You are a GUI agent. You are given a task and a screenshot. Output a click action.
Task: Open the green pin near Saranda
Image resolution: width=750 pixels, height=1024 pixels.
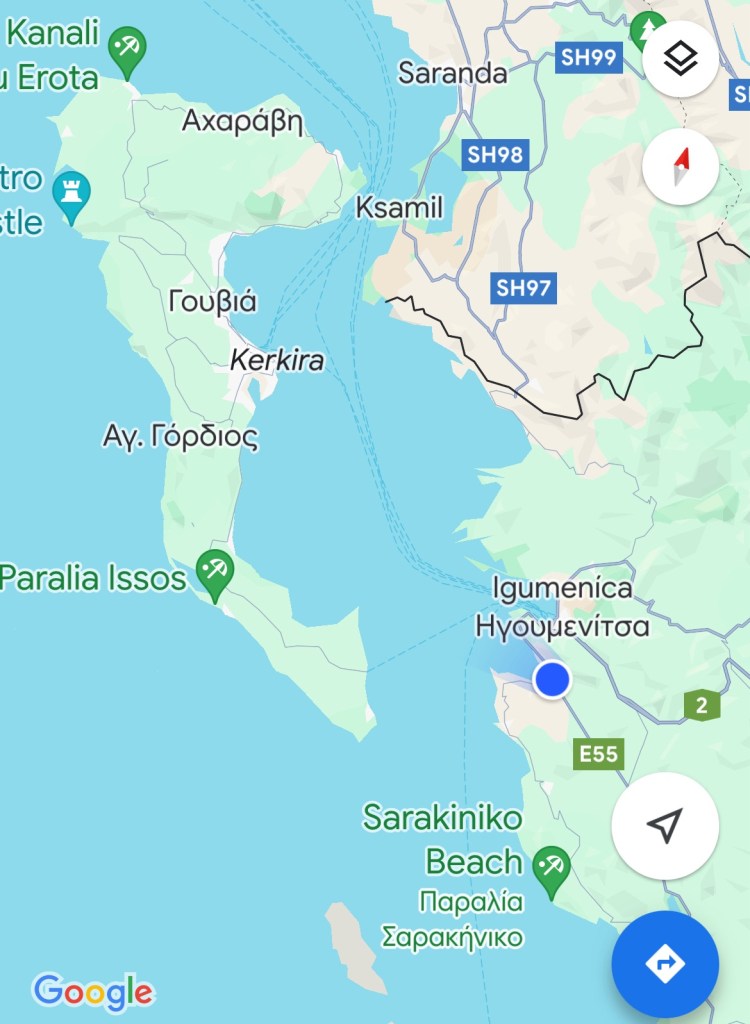click(649, 30)
